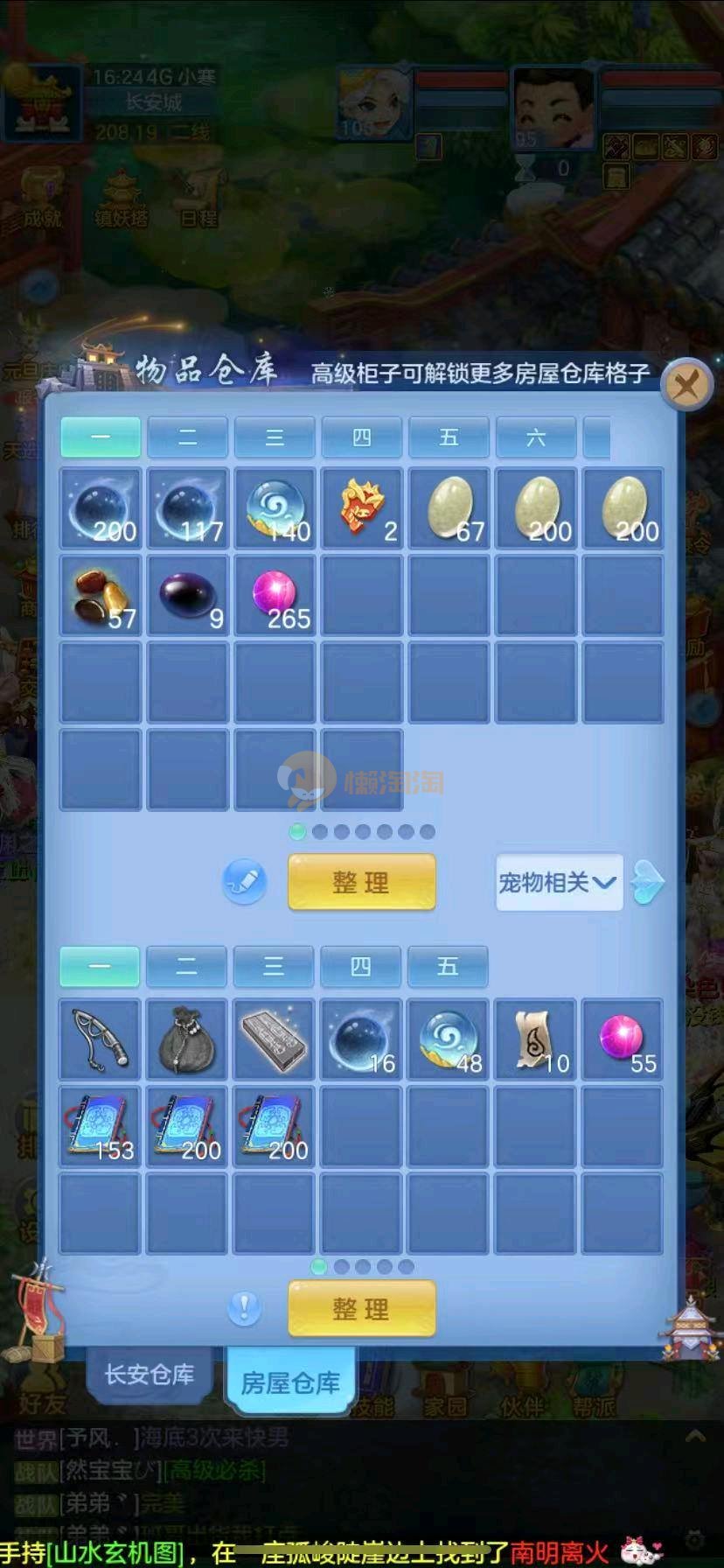Tap the blue arrow beside 宠物相关

click(x=648, y=882)
